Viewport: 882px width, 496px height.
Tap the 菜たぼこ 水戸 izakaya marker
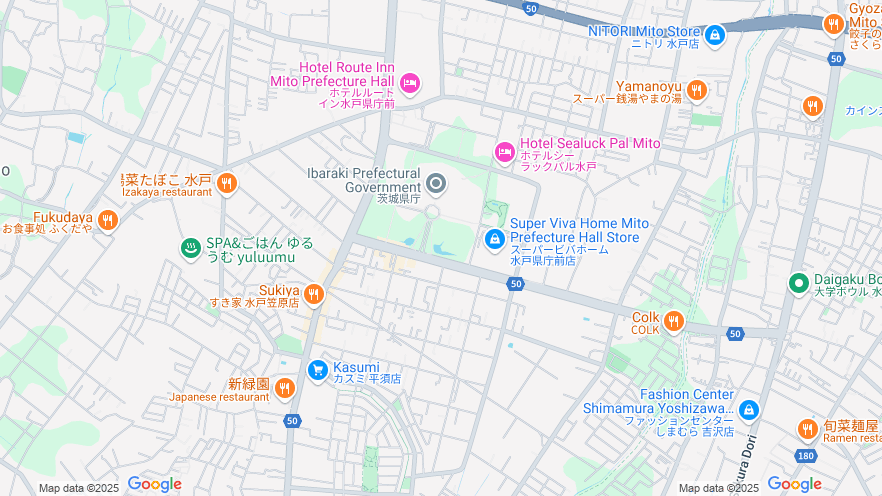227,183
